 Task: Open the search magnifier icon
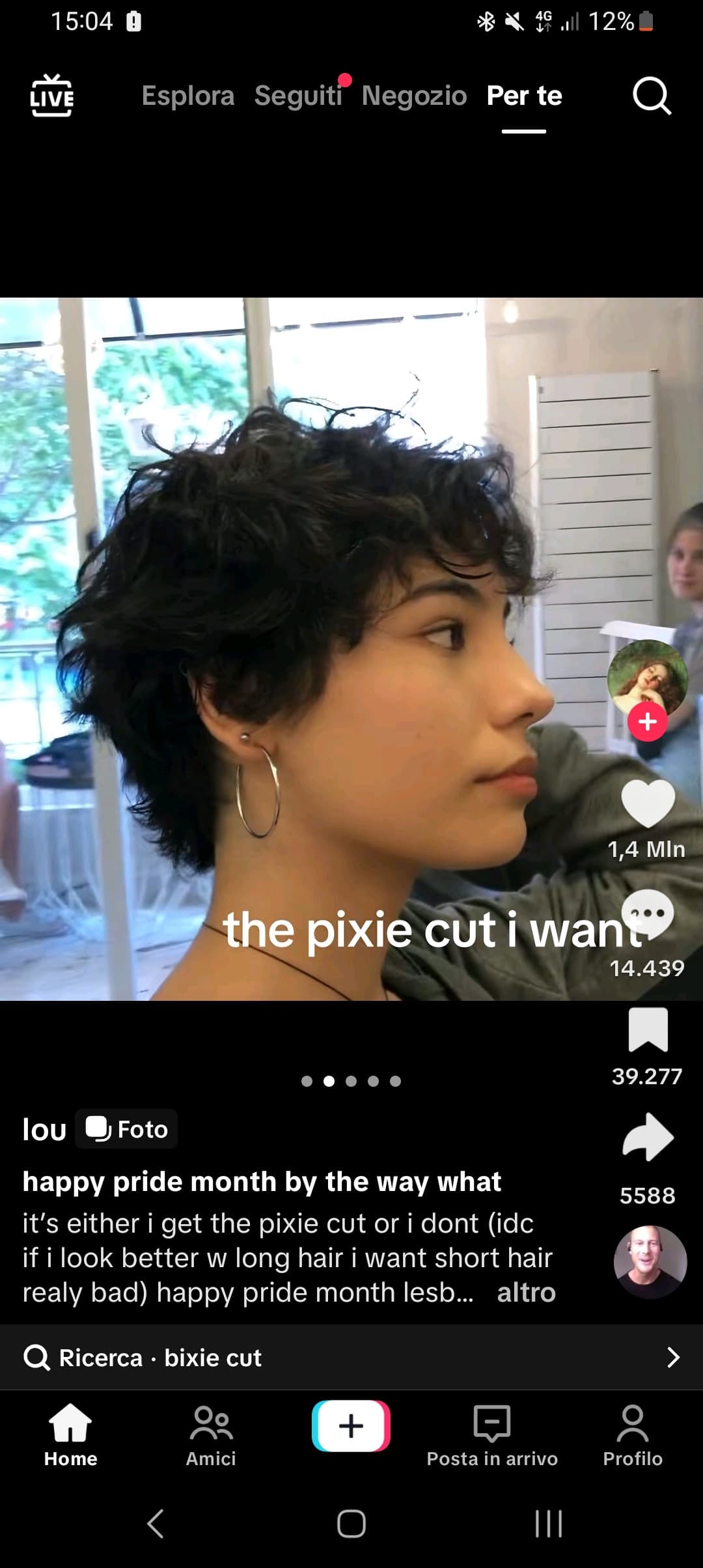click(652, 96)
